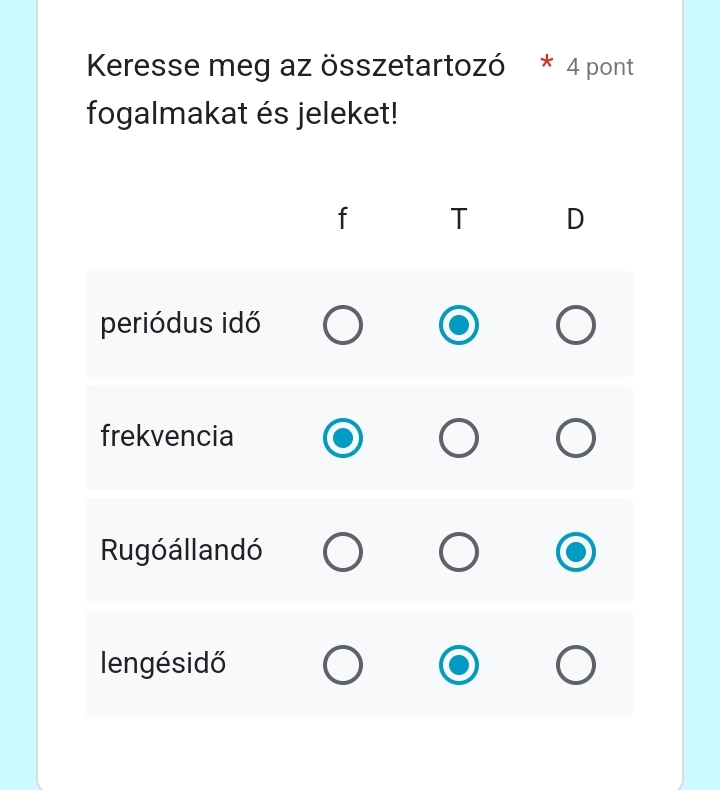Pick D for lengésidő
720x790 pixels.
pyautogui.click(x=576, y=665)
